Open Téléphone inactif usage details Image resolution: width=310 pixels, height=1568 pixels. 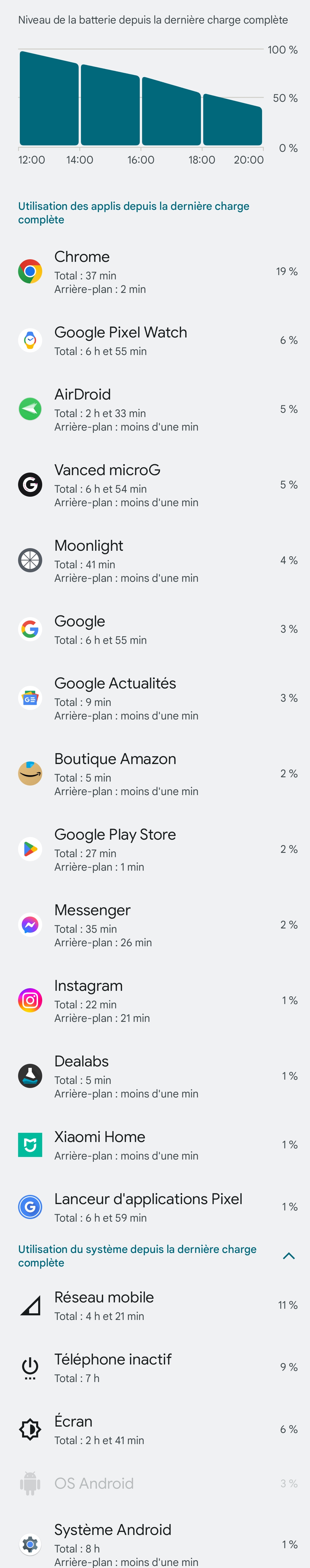[x=155, y=1368]
